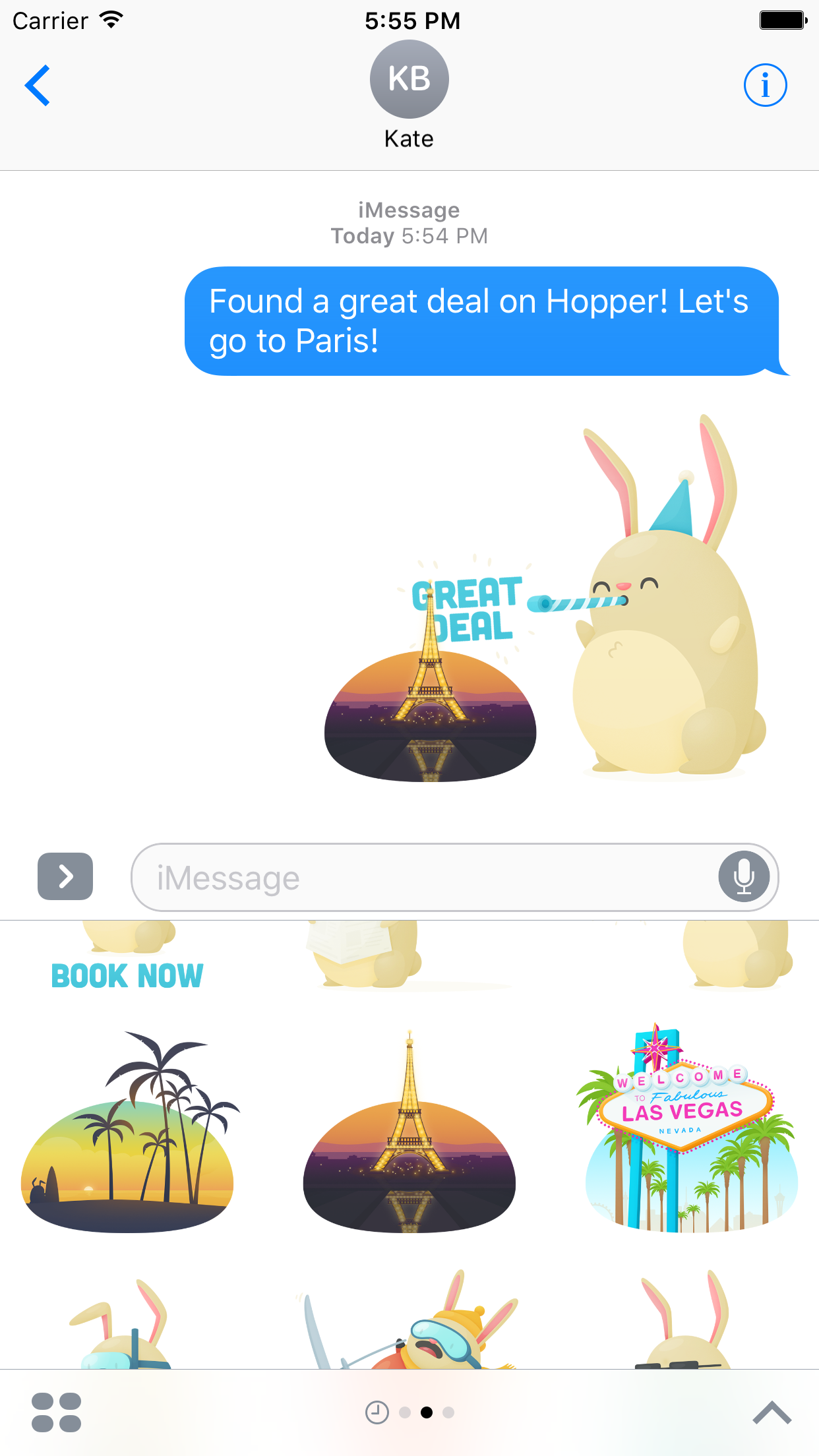Tap the right-arrow chevron beside the message field
Image resolution: width=819 pixels, height=1456 pixels.
pos(65,877)
